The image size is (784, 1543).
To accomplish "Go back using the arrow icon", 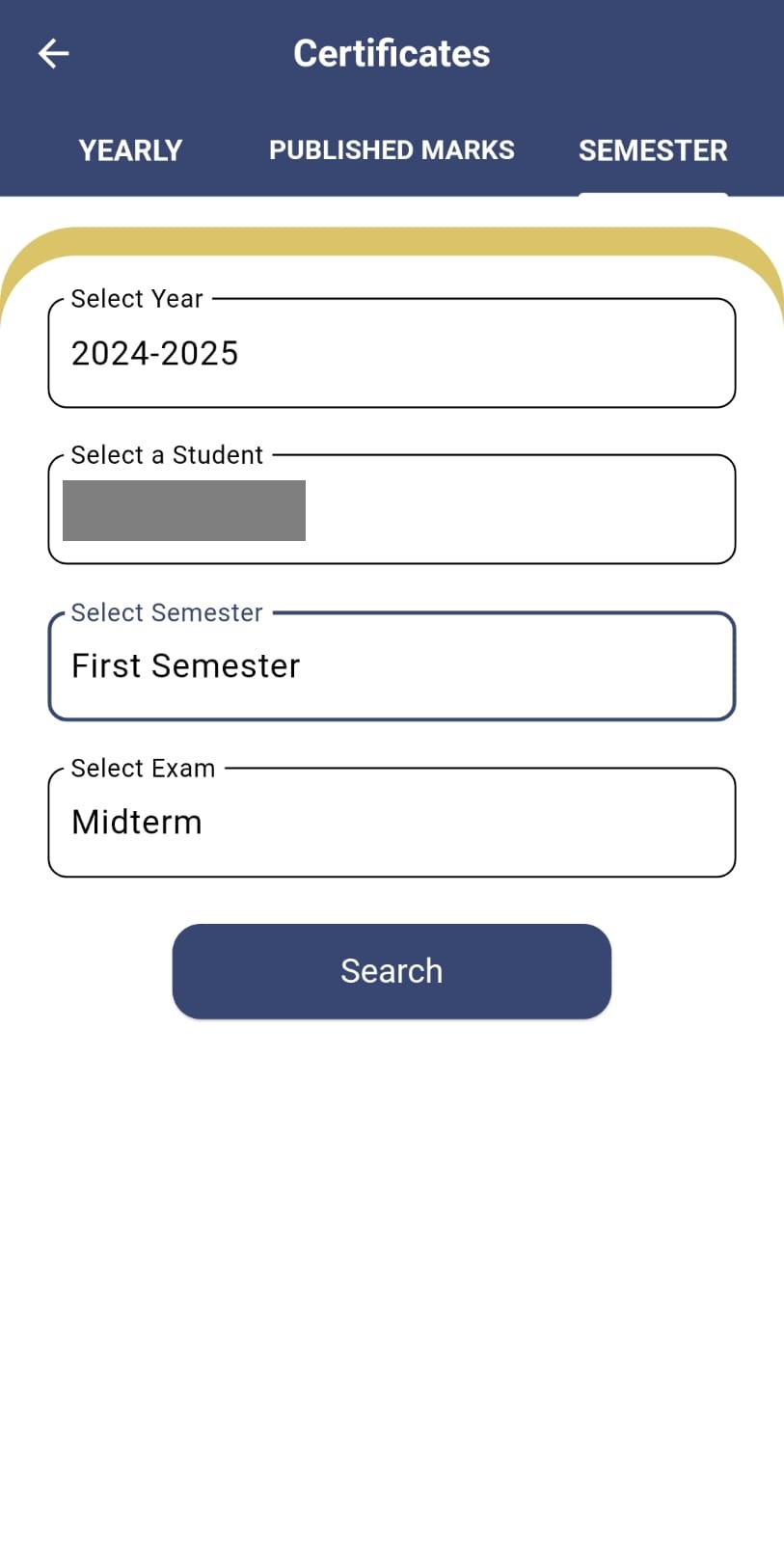I will [x=53, y=54].
